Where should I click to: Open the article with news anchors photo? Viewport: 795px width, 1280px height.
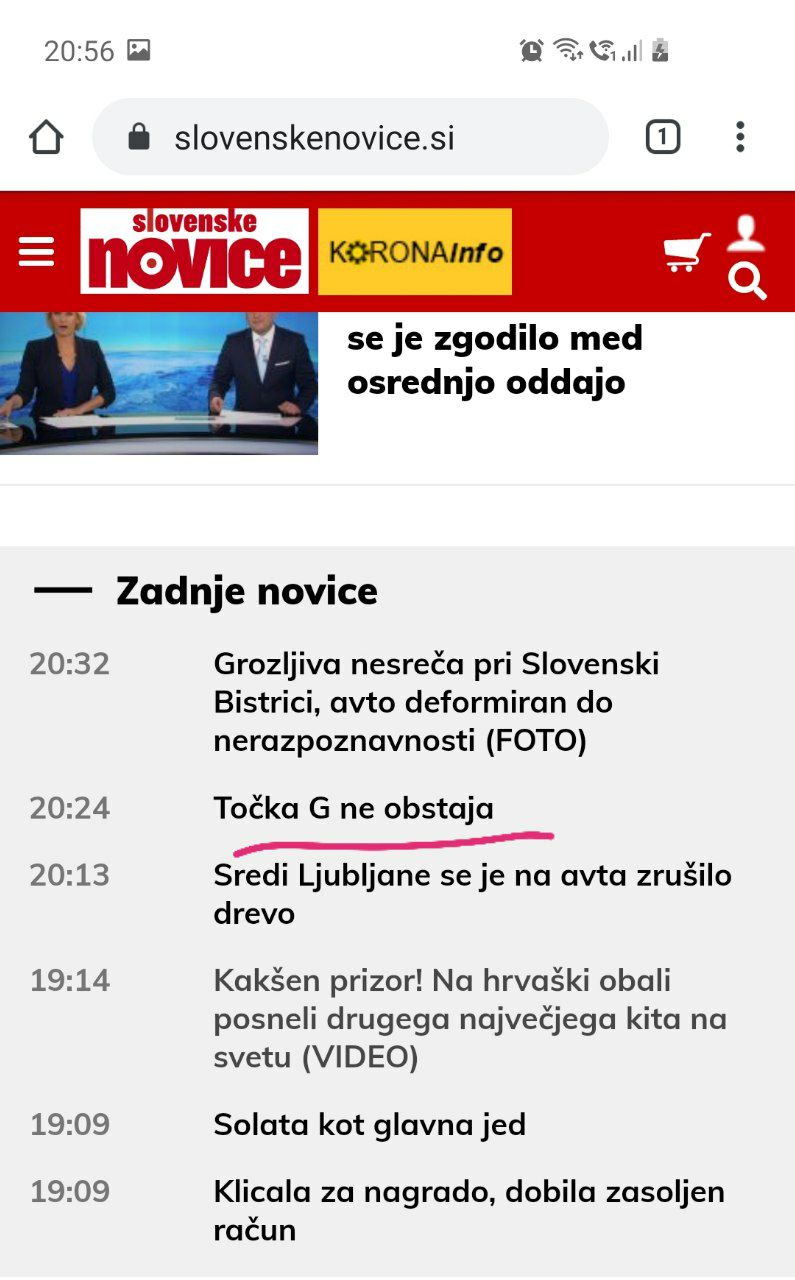coord(159,384)
